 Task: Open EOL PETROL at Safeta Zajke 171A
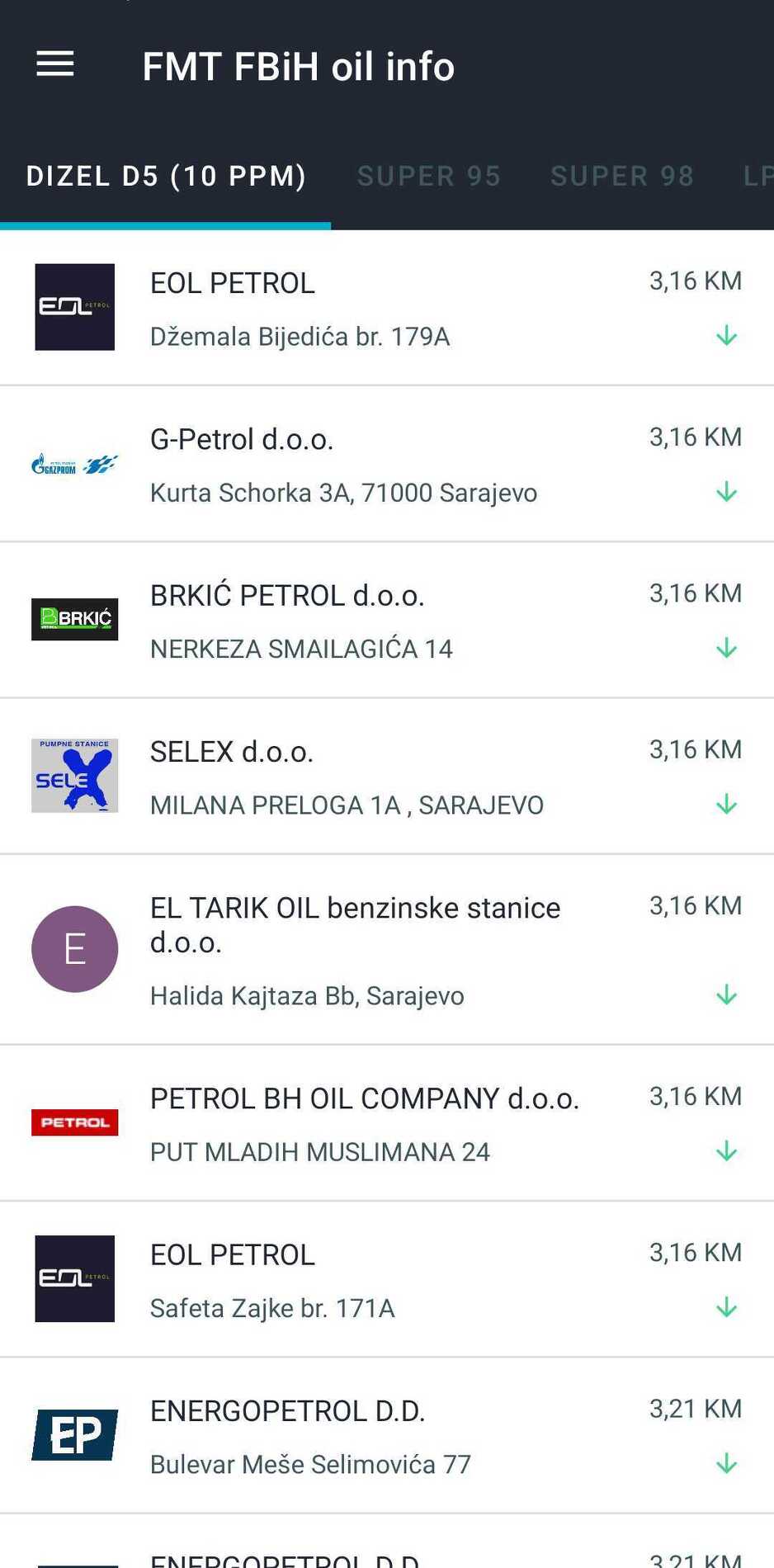pyautogui.click(x=386, y=1279)
